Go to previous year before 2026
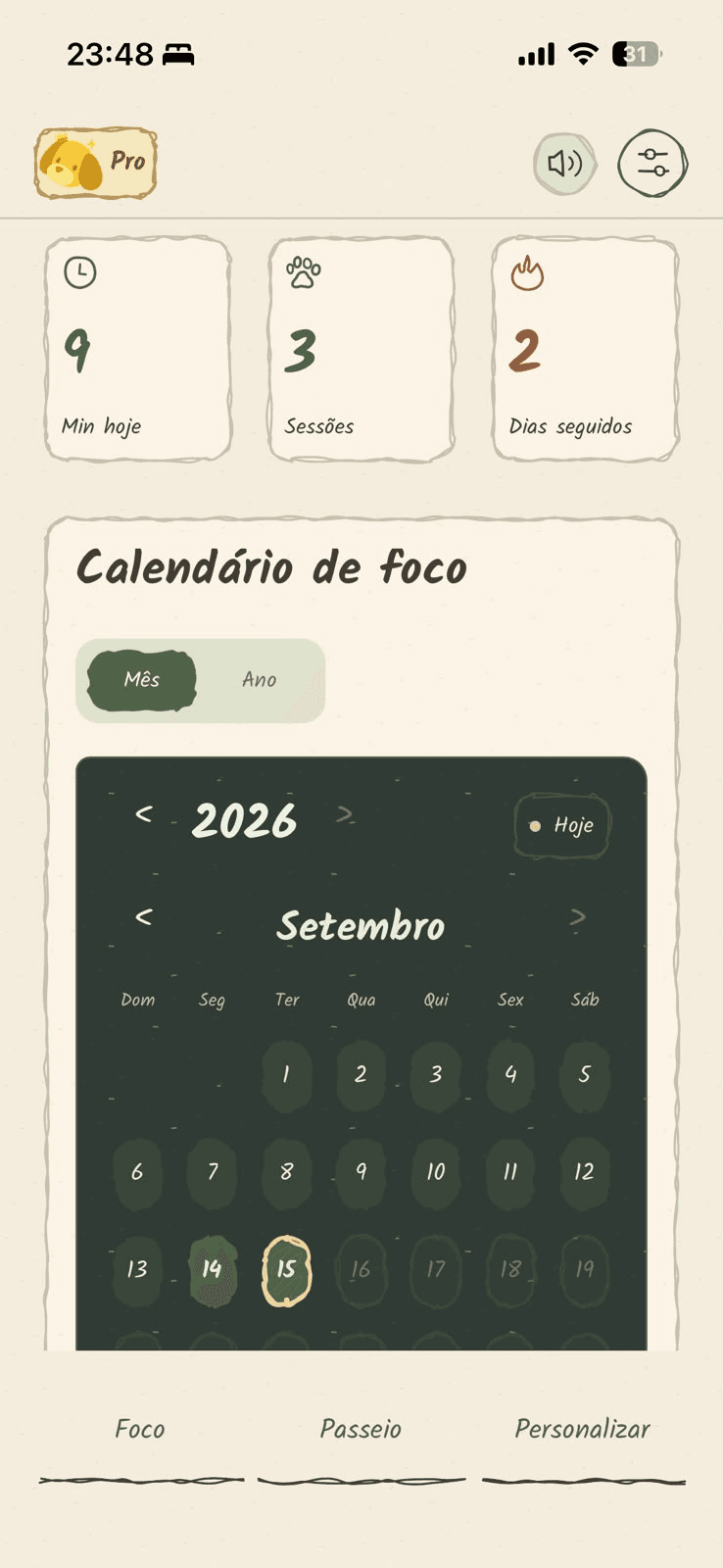Viewport: 723px width, 1568px height. point(144,814)
